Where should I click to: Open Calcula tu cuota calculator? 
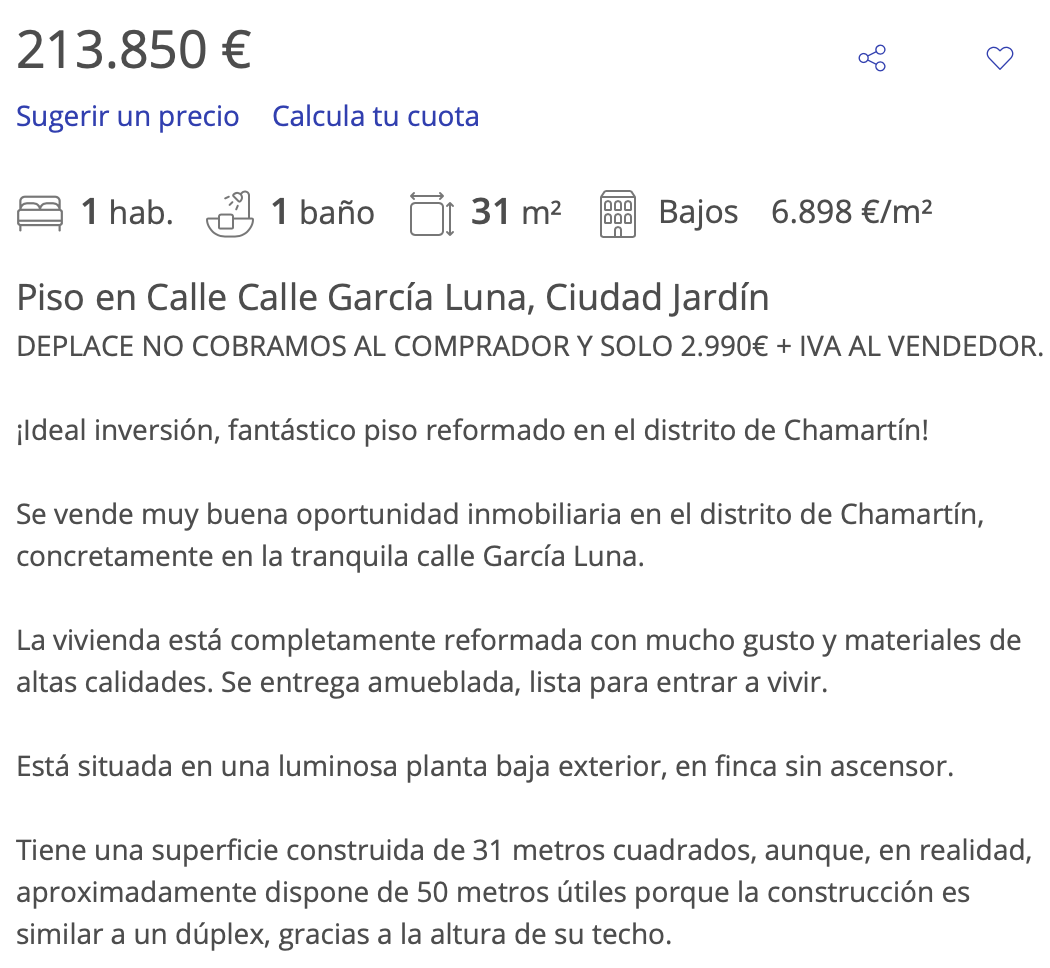click(375, 116)
